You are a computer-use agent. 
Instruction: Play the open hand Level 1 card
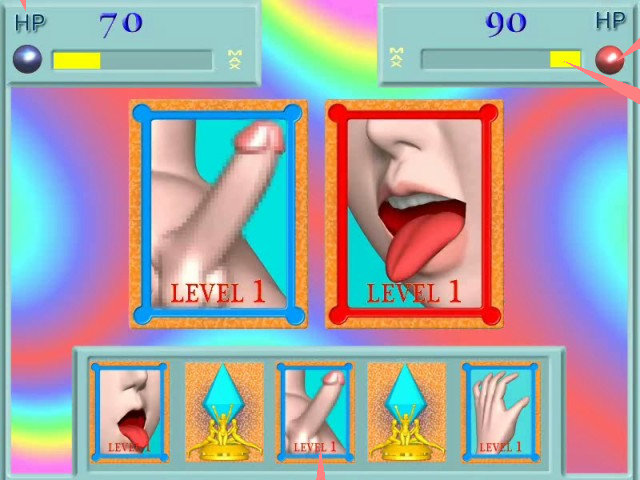tap(500, 411)
